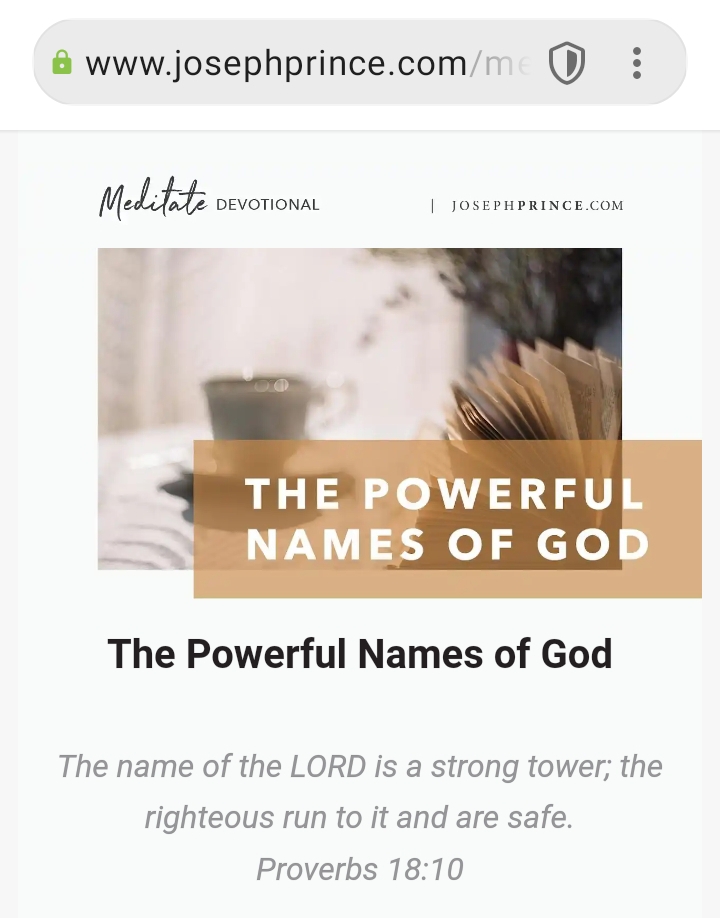This screenshot has width=720, height=918.
Task: Open the browser overflow menu
Action: pyautogui.click(x=636, y=64)
